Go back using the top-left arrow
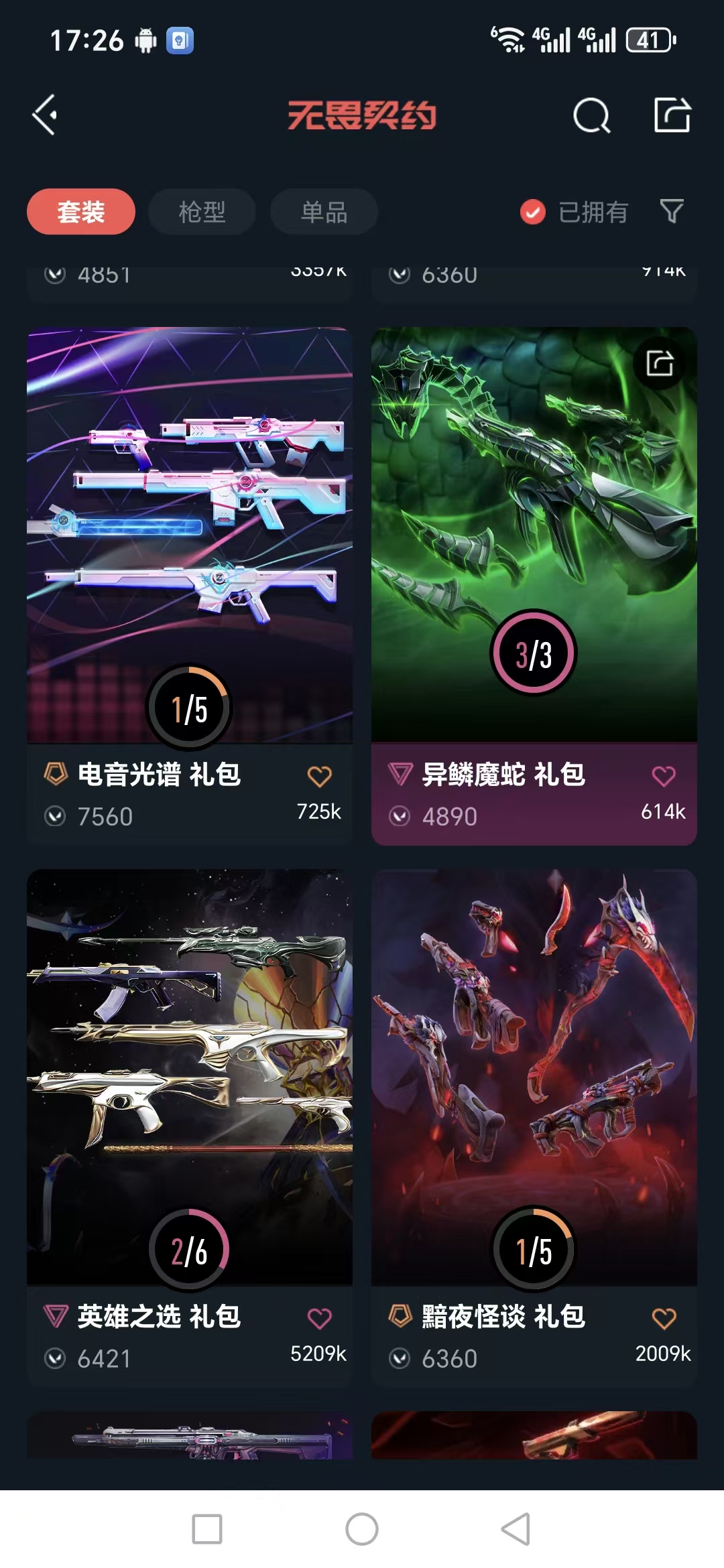This screenshot has height=1568, width=724. point(44,115)
